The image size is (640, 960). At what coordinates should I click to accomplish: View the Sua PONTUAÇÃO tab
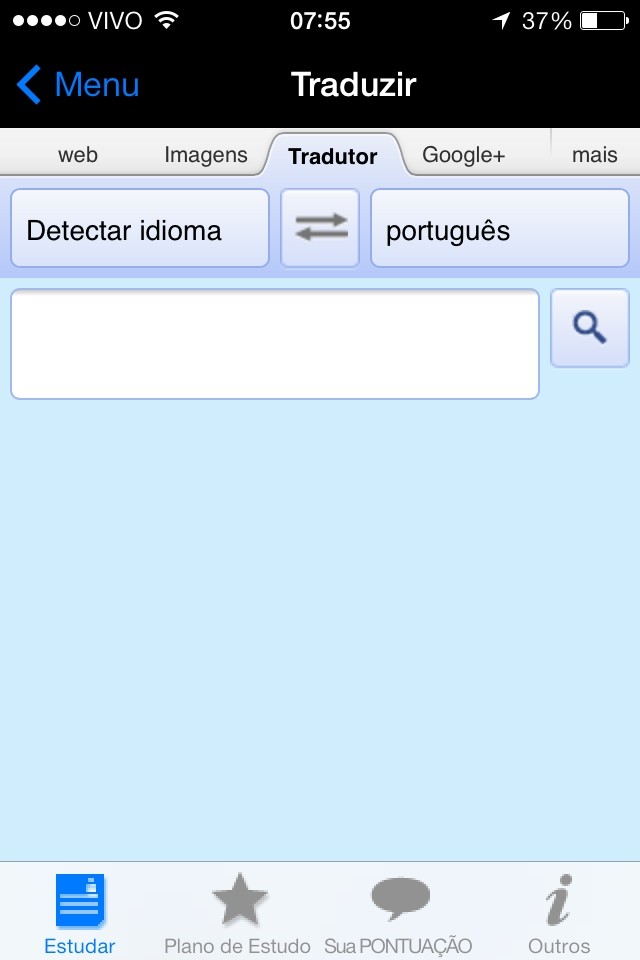398,914
